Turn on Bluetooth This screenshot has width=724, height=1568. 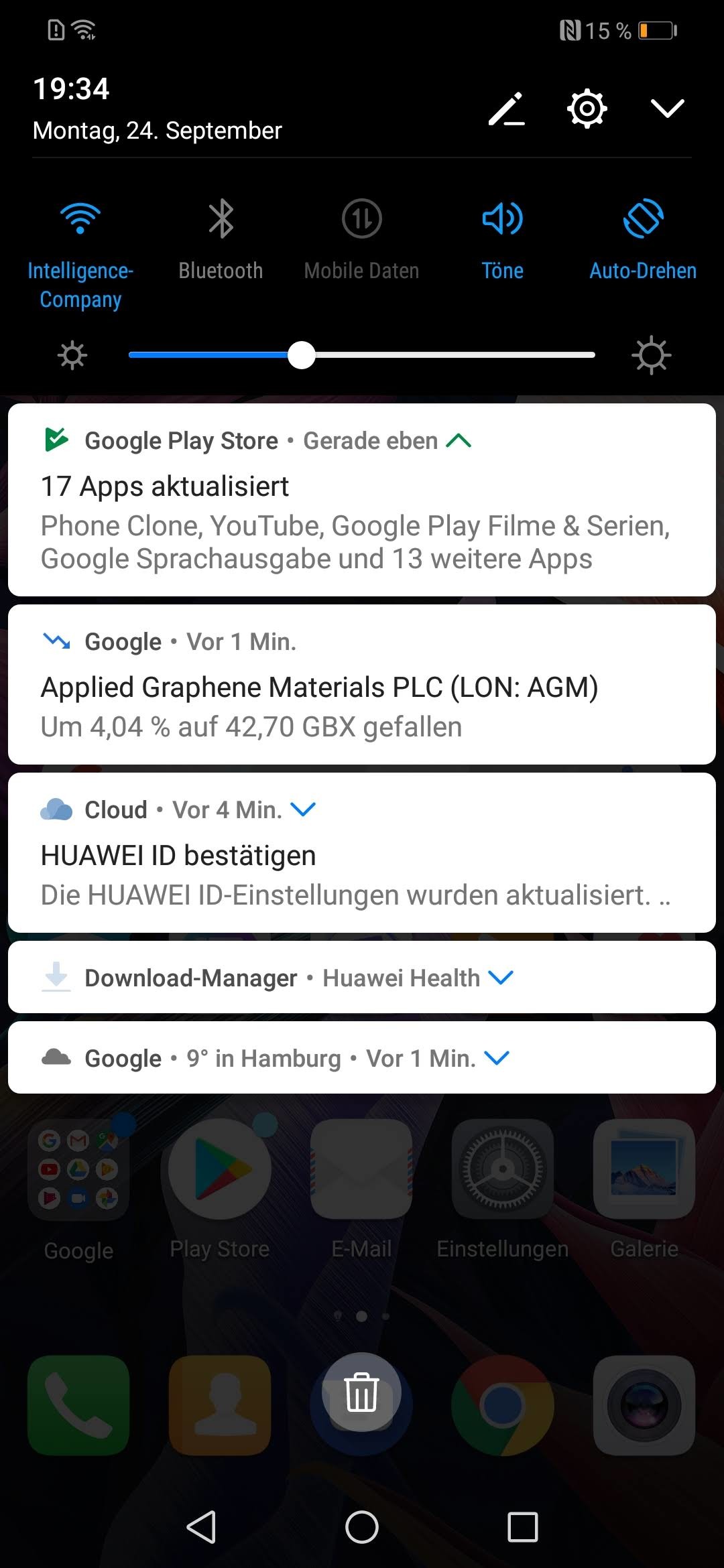pyautogui.click(x=221, y=218)
